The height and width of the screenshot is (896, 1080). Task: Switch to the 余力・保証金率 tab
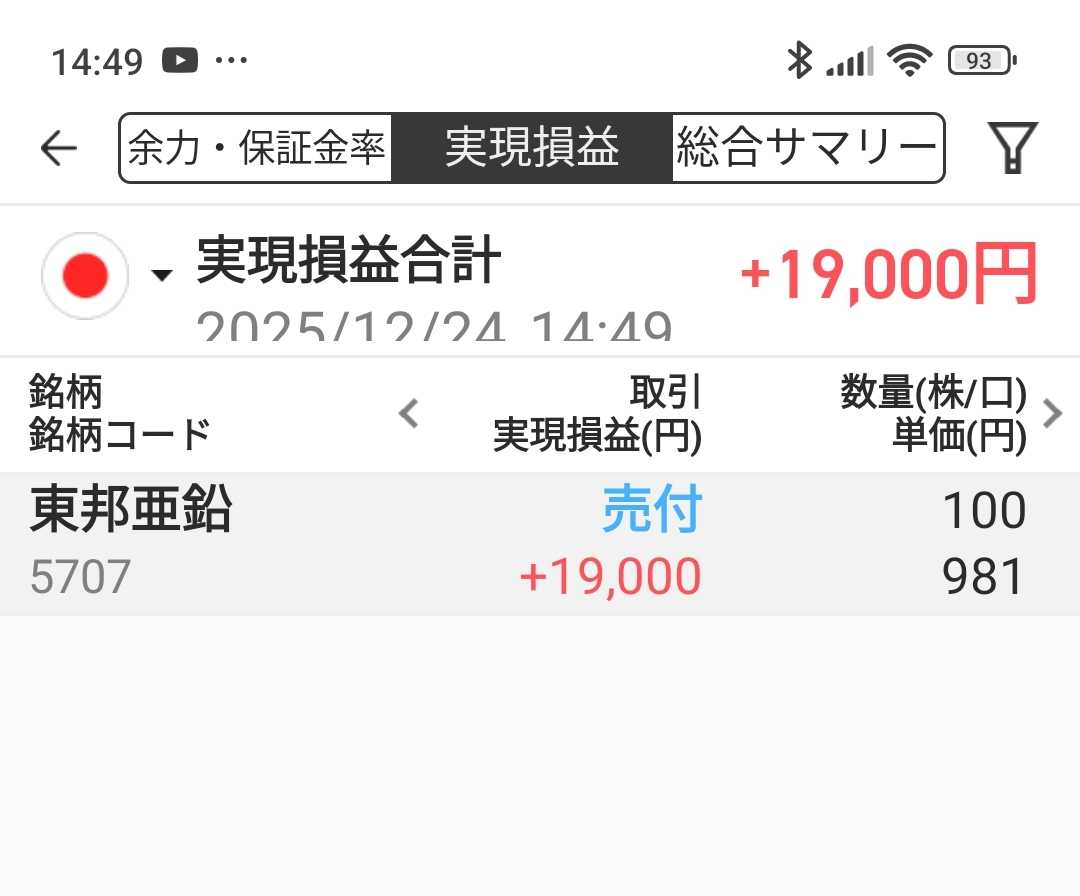(x=256, y=149)
